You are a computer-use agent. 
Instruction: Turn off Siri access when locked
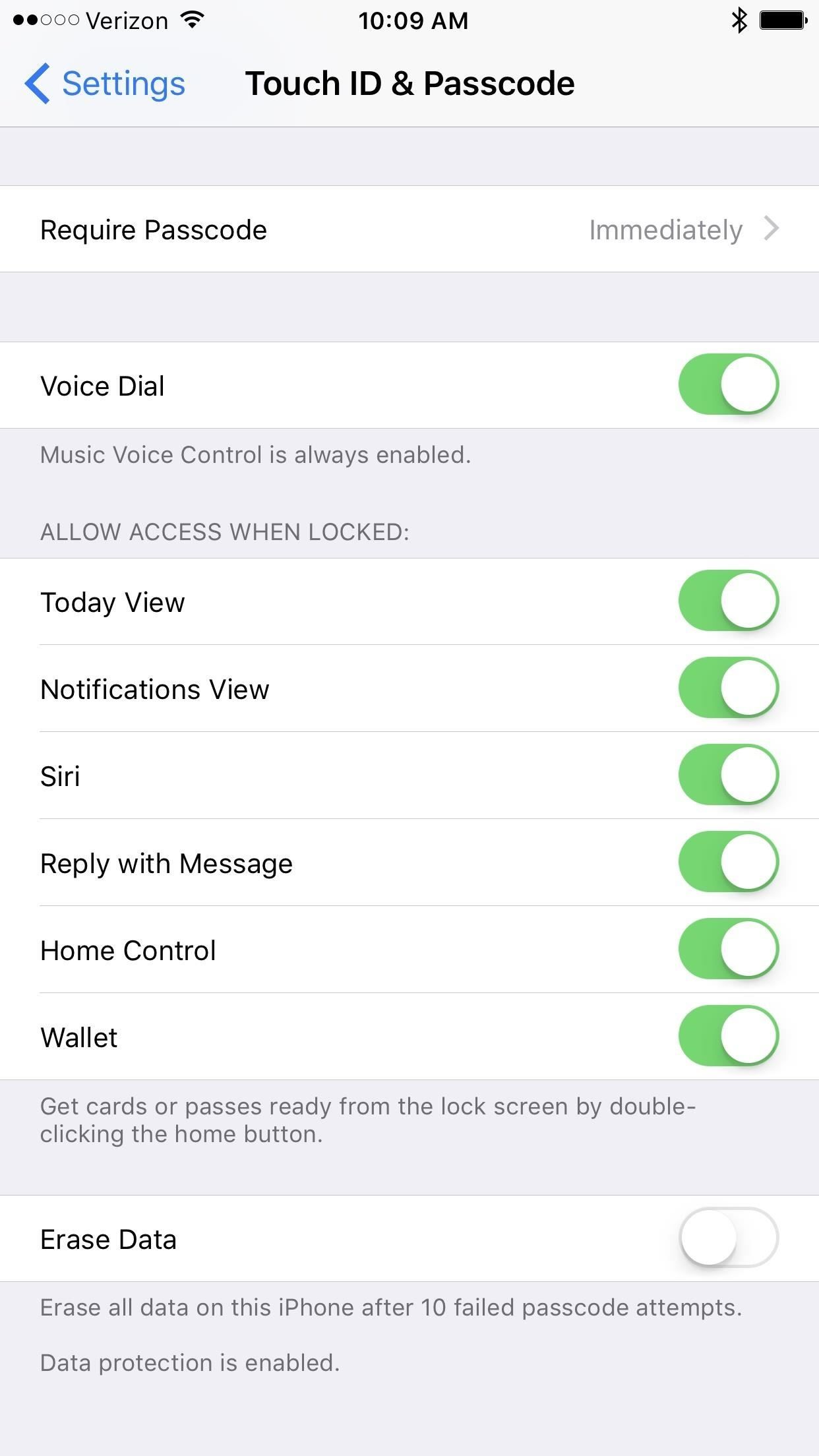point(729,775)
